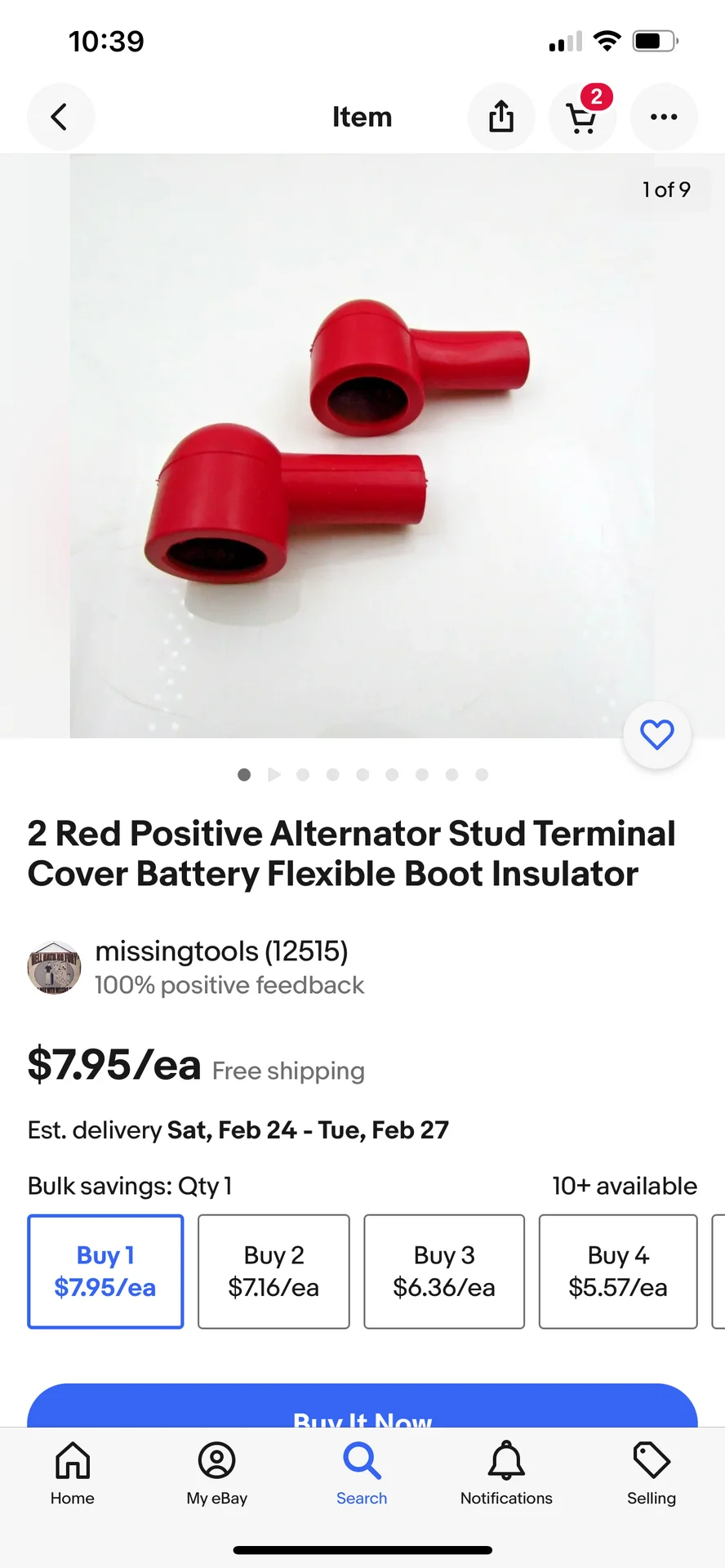This screenshot has width=725, height=1568.
Task: Open the shopping cart
Action: coord(582,118)
